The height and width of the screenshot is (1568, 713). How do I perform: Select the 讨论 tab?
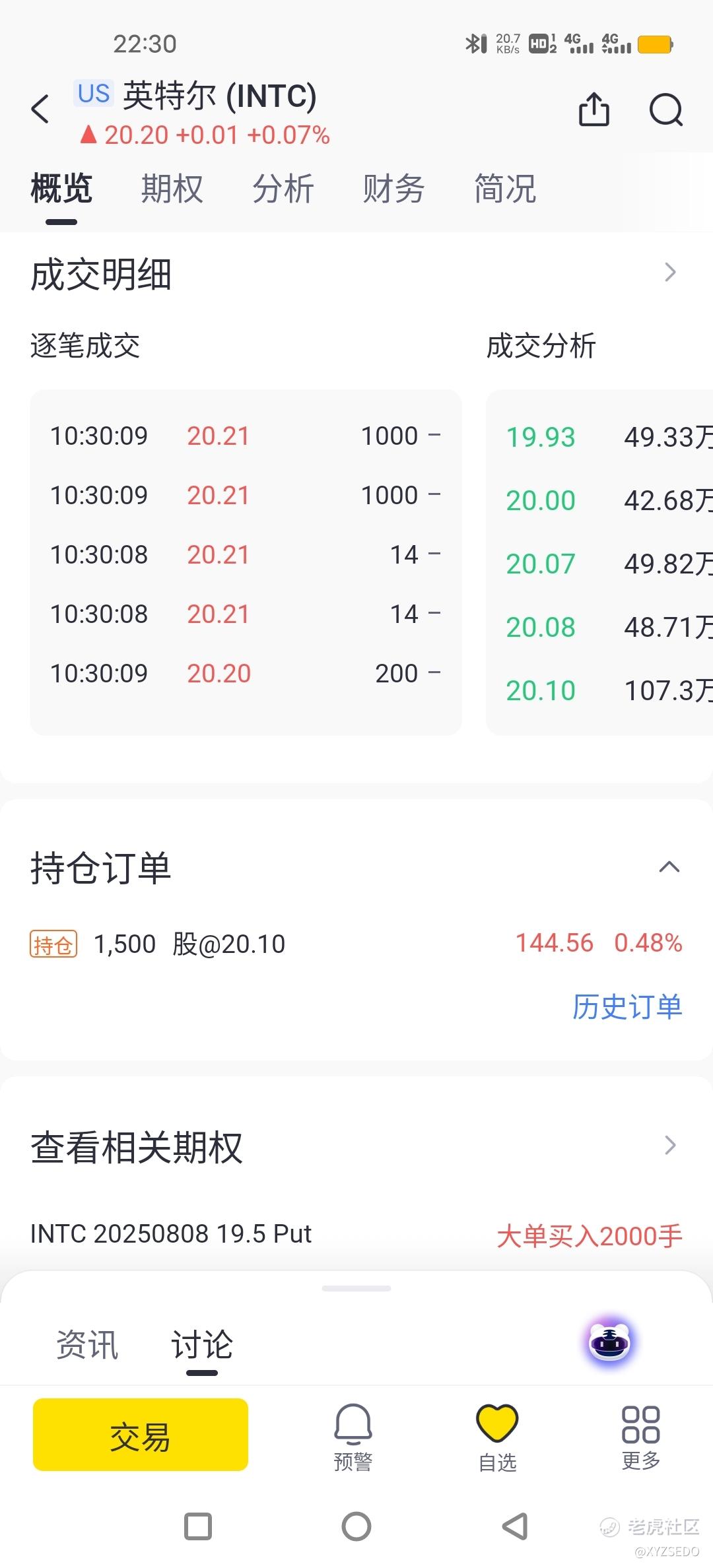(x=202, y=1345)
